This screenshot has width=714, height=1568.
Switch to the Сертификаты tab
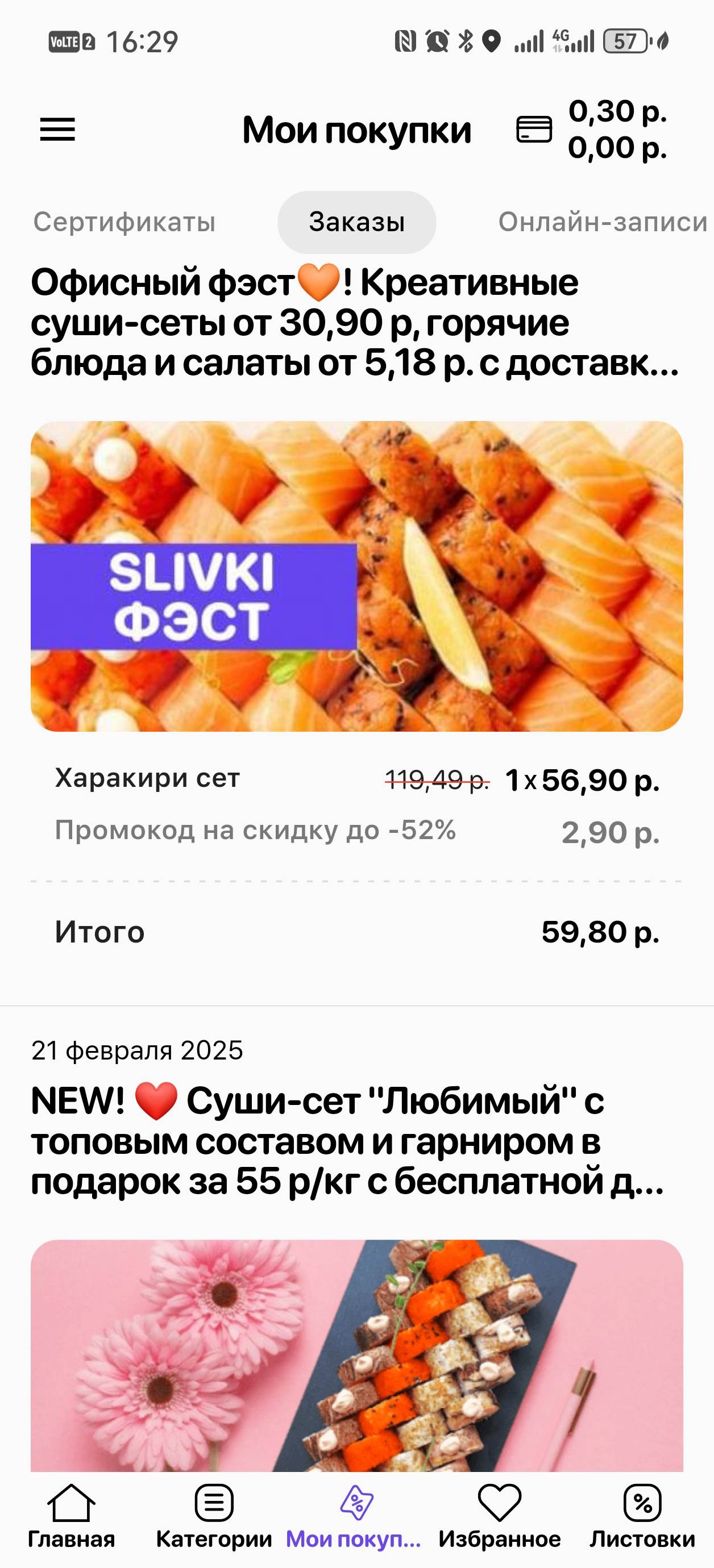124,222
